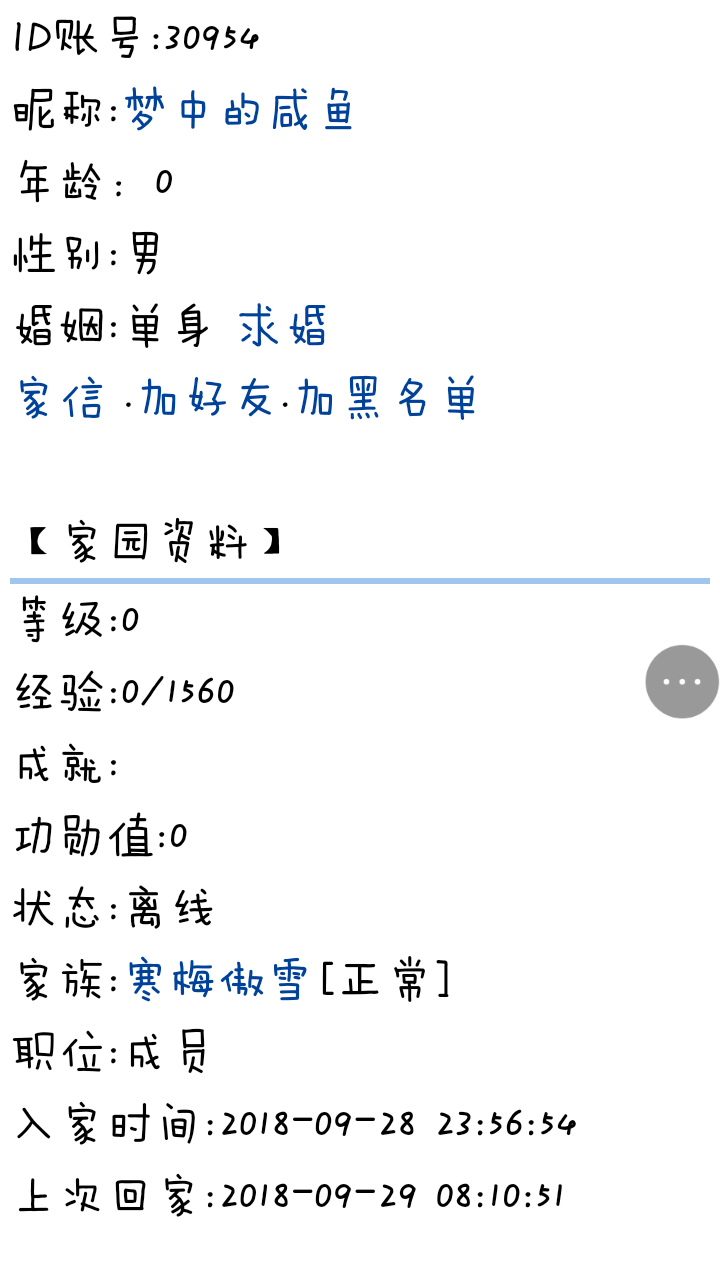Tap 加好友 to add friend
720x1280 pixels.
pos(207,399)
